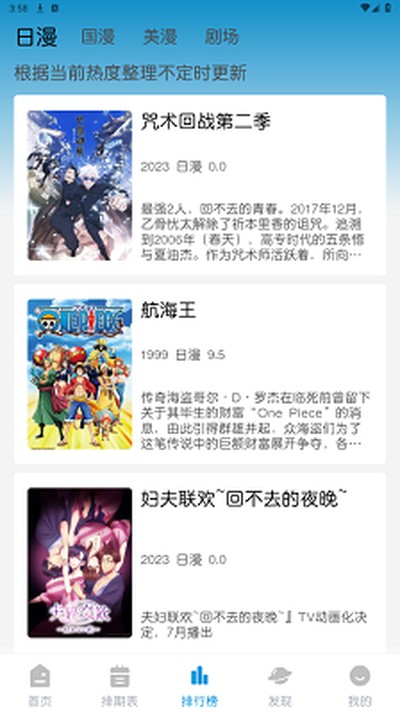Switch to the 美漫 tab
Viewport: 400px width, 714px height.
(x=160, y=37)
